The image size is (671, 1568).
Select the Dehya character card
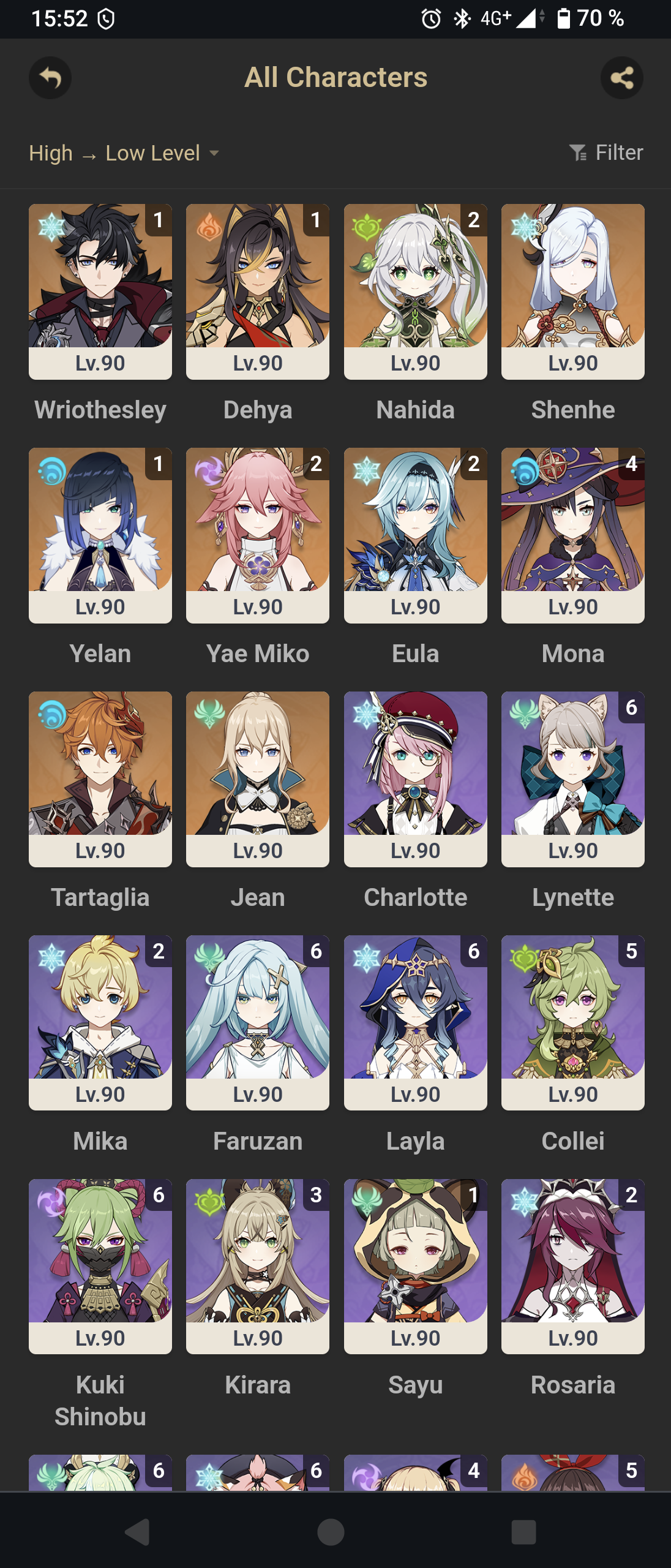tap(258, 291)
